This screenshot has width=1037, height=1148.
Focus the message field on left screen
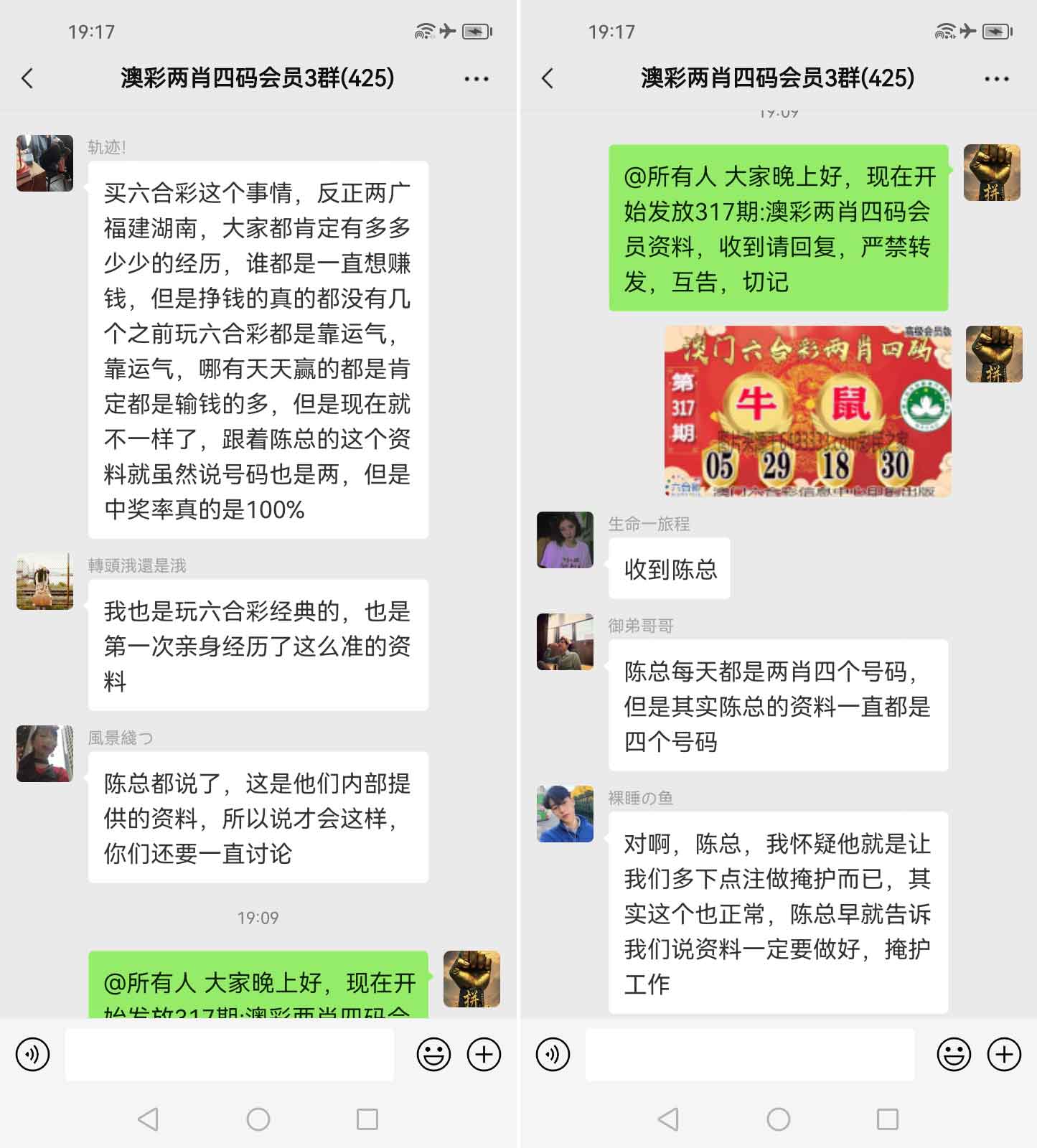(230, 1054)
